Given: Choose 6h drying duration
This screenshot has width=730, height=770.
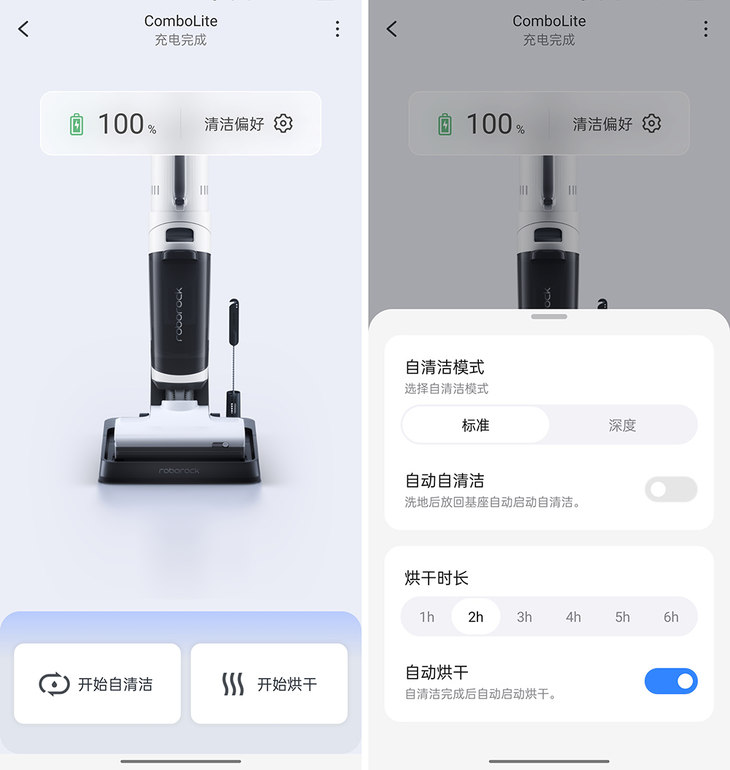Looking at the screenshot, I should point(671,617).
